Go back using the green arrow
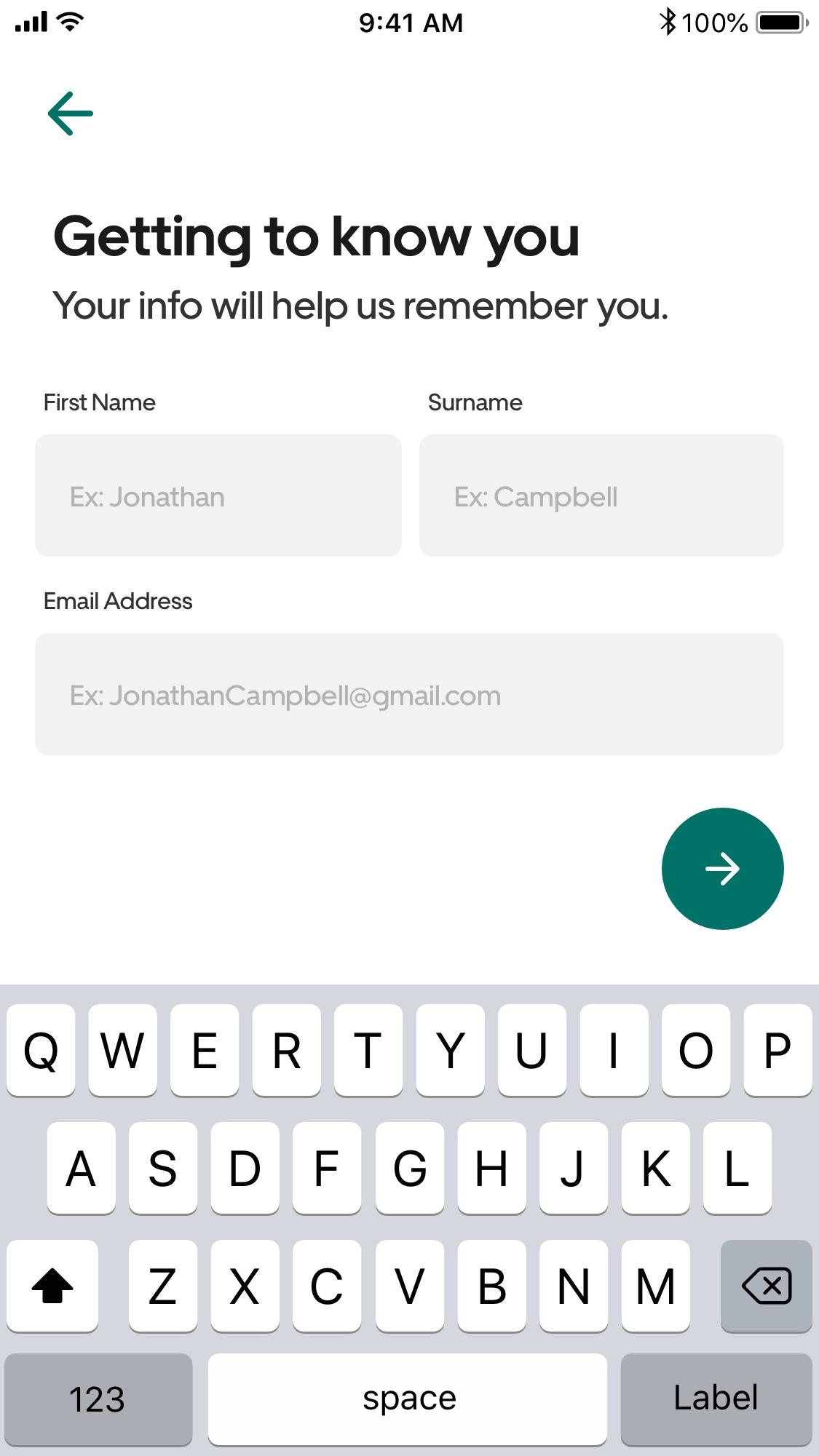The height and width of the screenshot is (1456, 819). point(71,114)
